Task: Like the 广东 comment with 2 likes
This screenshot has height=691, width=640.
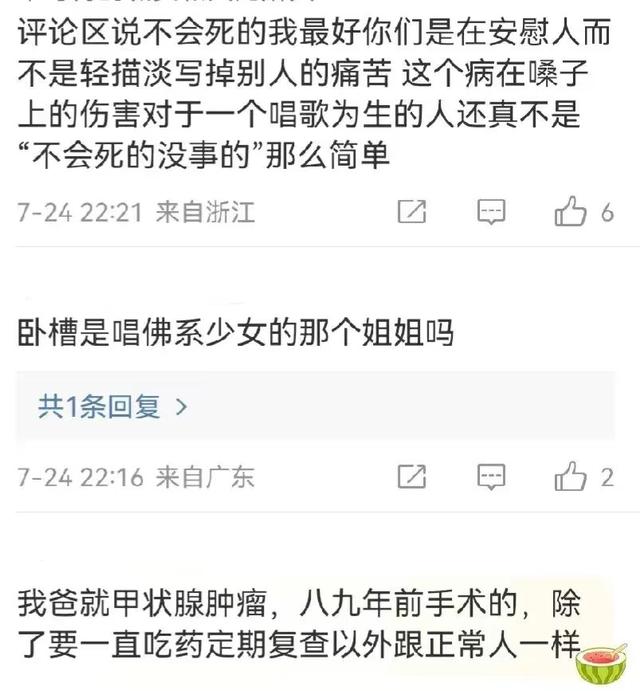Action: coord(571,476)
